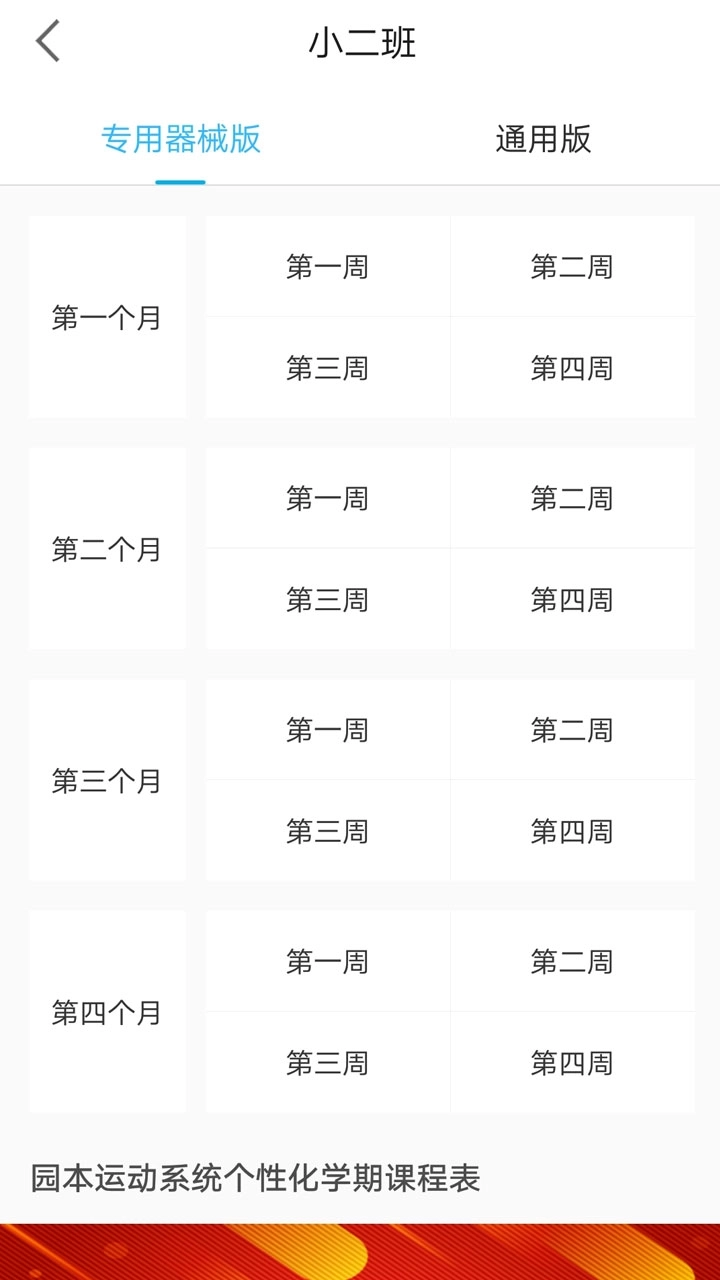The width and height of the screenshot is (720, 1280).
Task: Select the 专用器械版 tab
Action: point(182,141)
